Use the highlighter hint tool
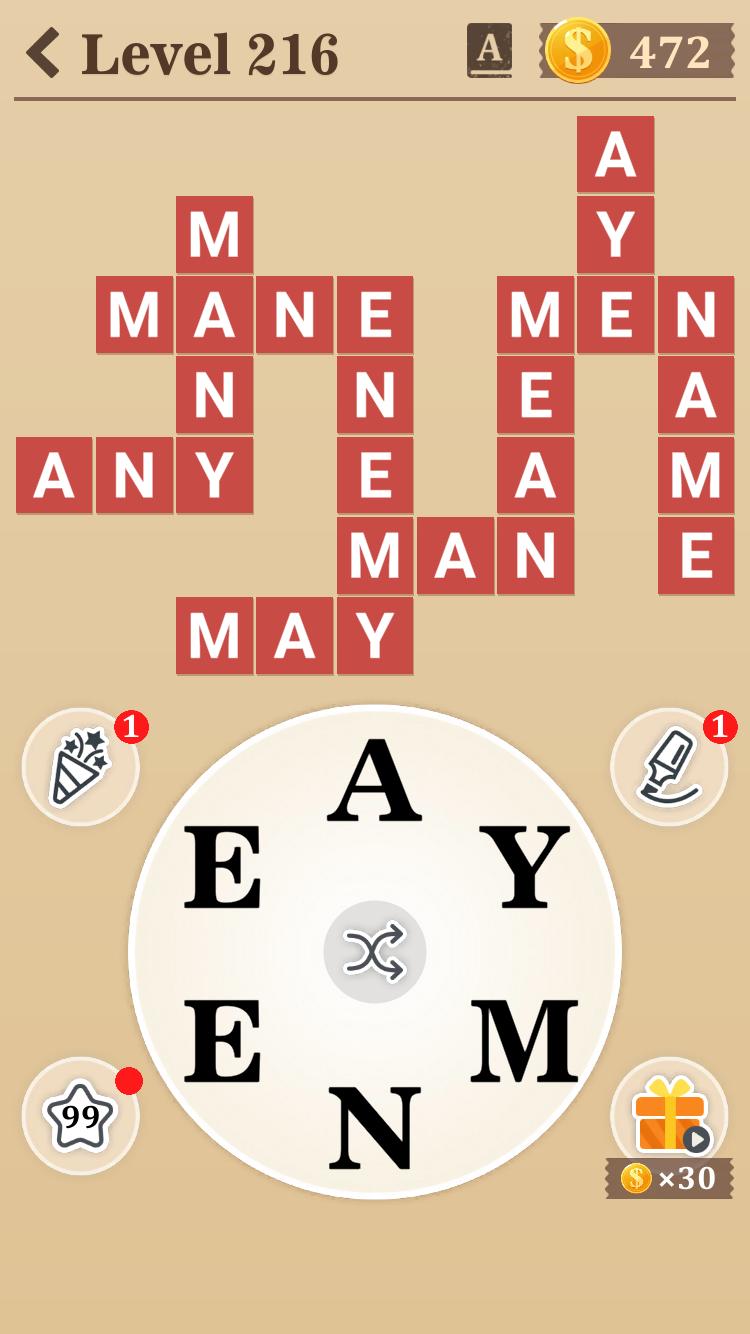750x1334 pixels. click(x=669, y=767)
